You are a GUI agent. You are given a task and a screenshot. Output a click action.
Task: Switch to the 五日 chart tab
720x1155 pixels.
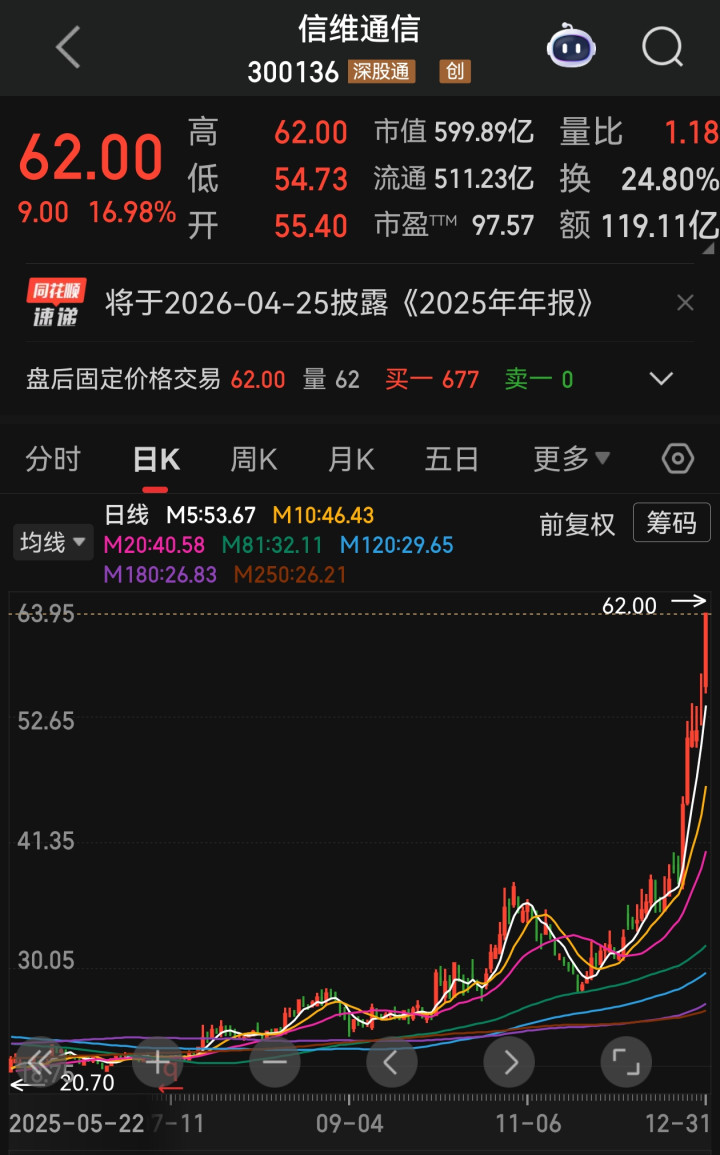point(451,459)
